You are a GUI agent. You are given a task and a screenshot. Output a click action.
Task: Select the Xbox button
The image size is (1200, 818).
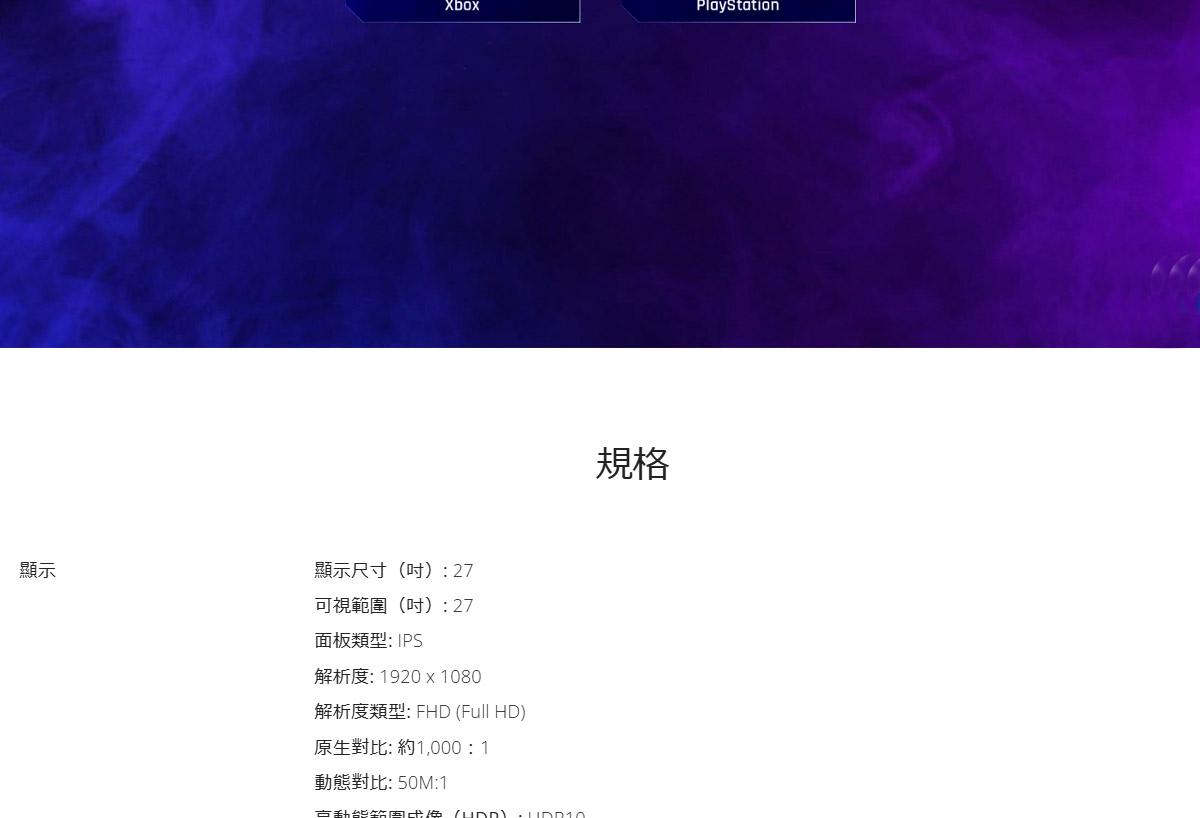tap(462, 8)
